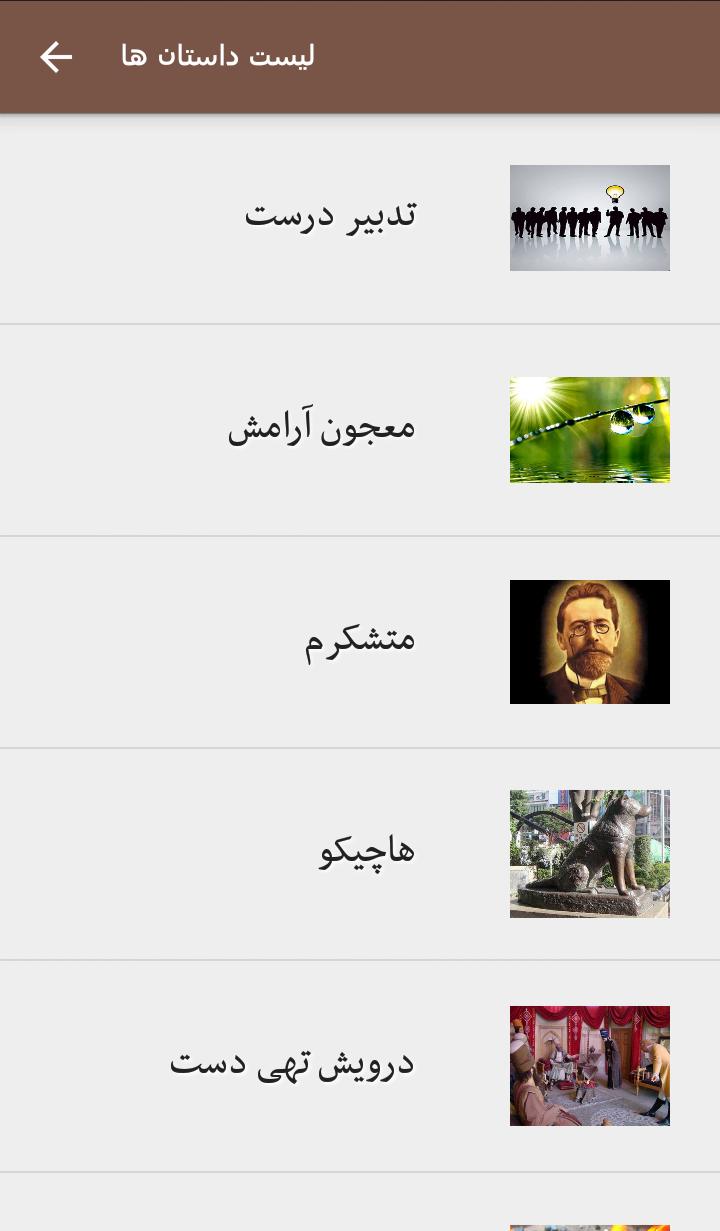This screenshot has width=720, height=1231.
Task: Go back using the arrow icon
Action: coord(56,57)
